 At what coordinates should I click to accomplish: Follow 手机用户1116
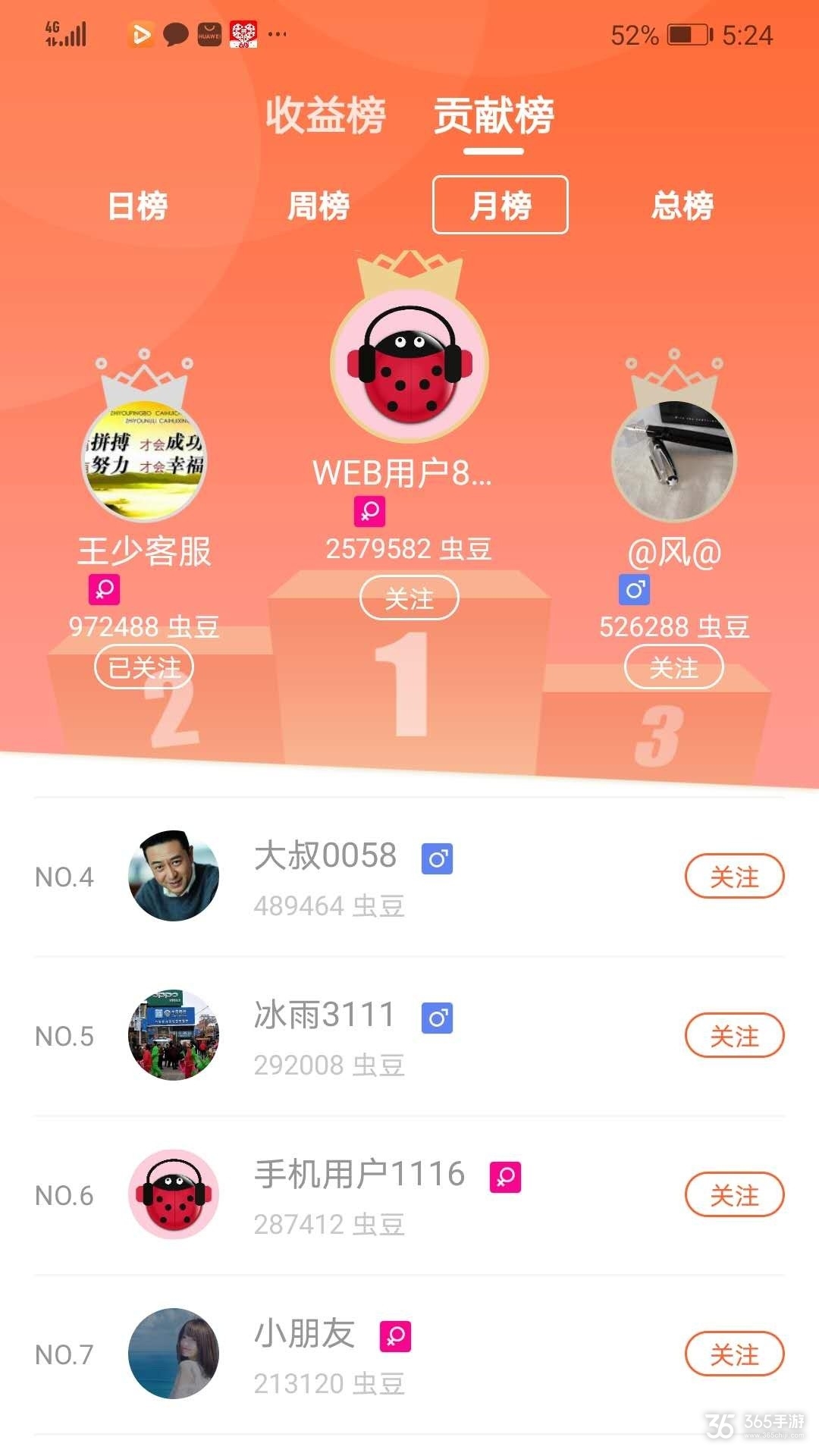(734, 1195)
